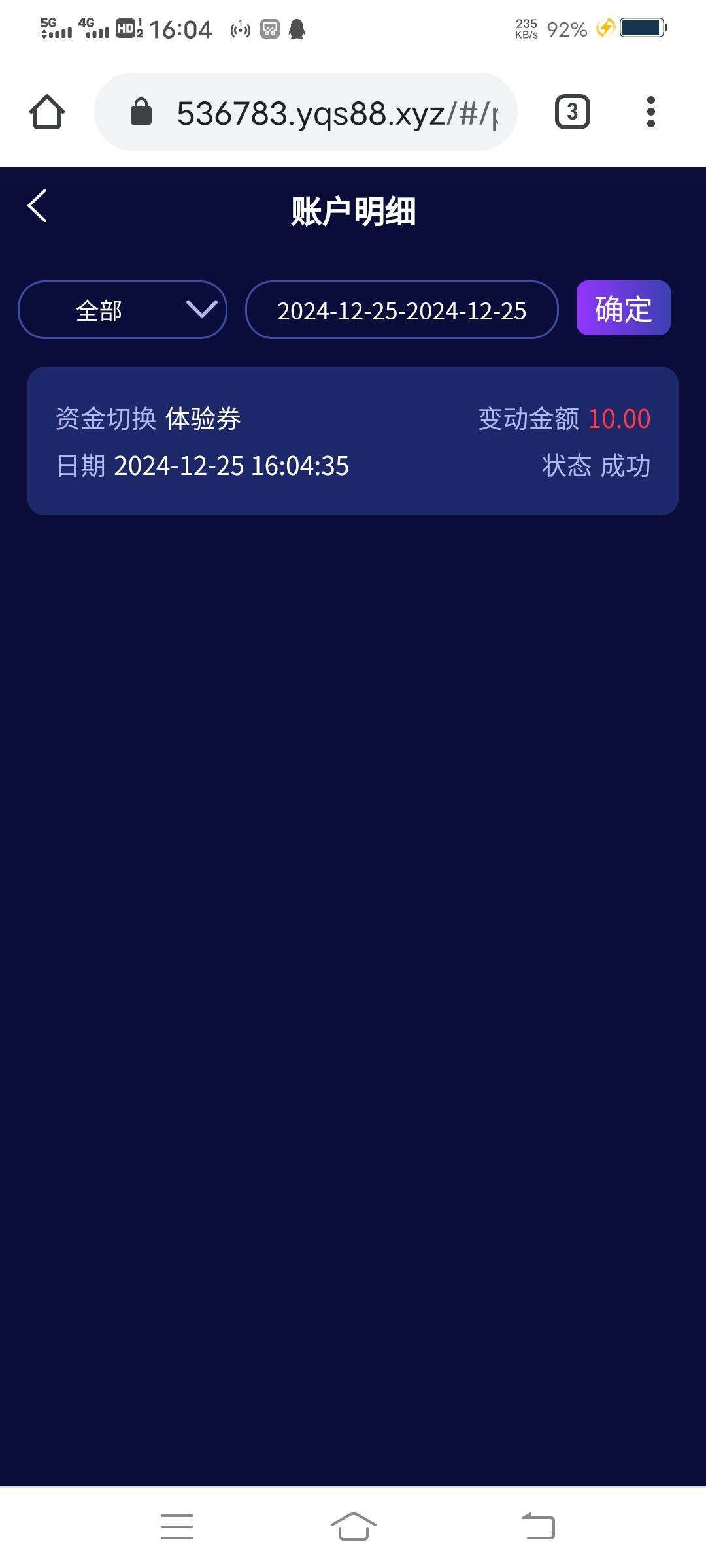Tap the URL address bar
The width and height of the screenshot is (706, 1568).
tap(306, 112)
